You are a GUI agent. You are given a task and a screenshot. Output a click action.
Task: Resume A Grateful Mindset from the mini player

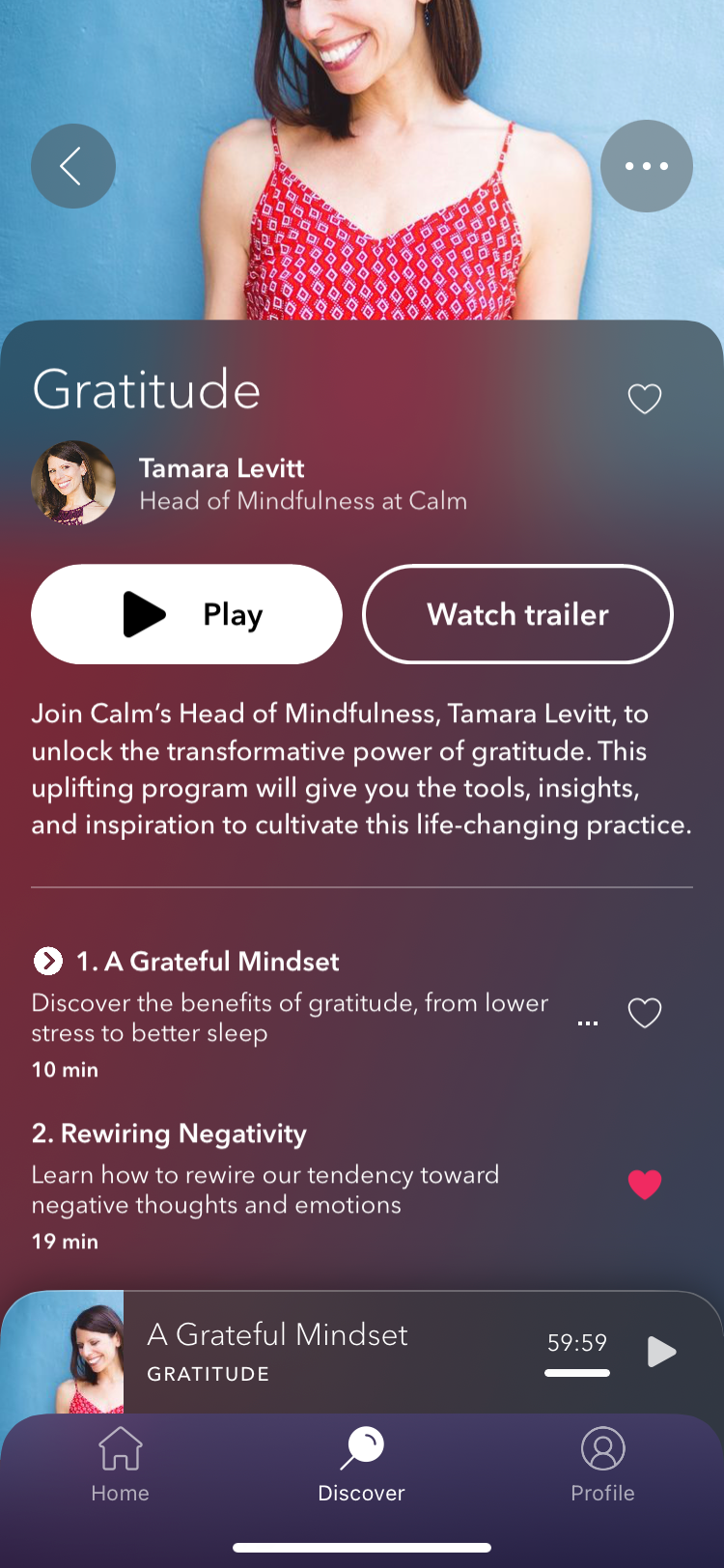pyautogui.click(x=661, y=1352)
